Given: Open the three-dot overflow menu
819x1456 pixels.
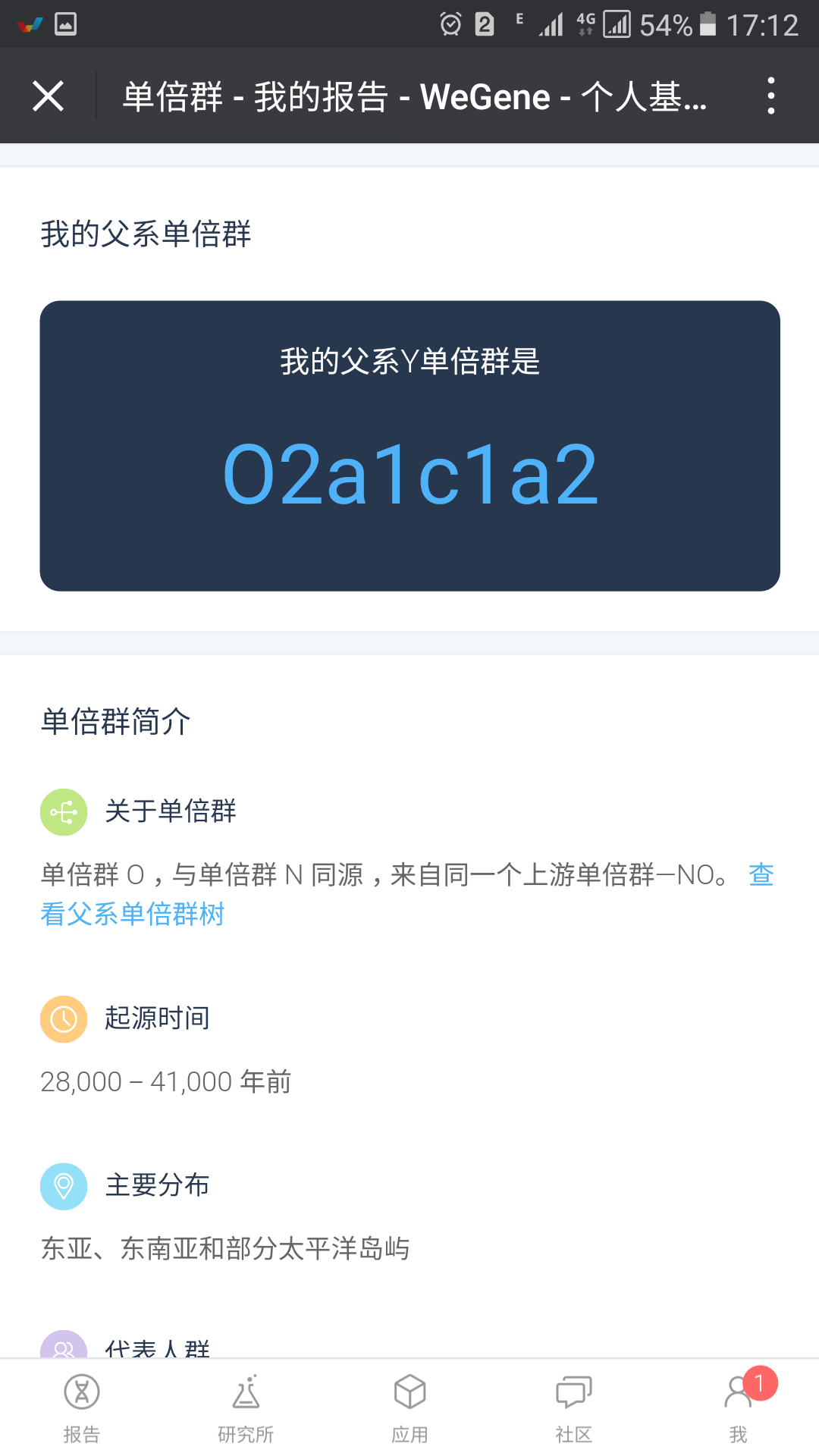Looking at the screenshot, I should [x=770, y=96].
